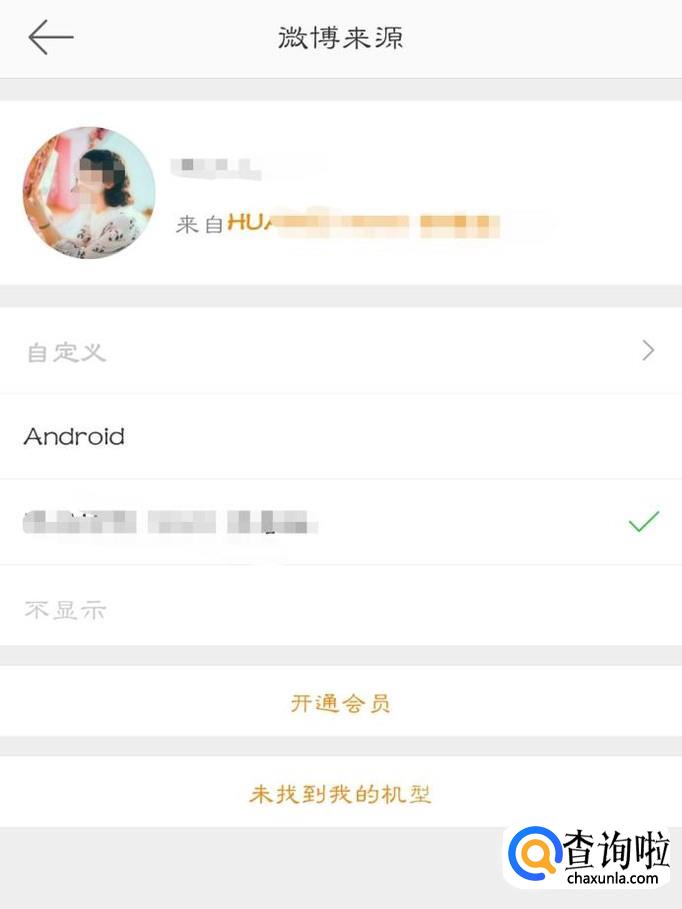Select the checked device model row

click(x=340, y=522)
